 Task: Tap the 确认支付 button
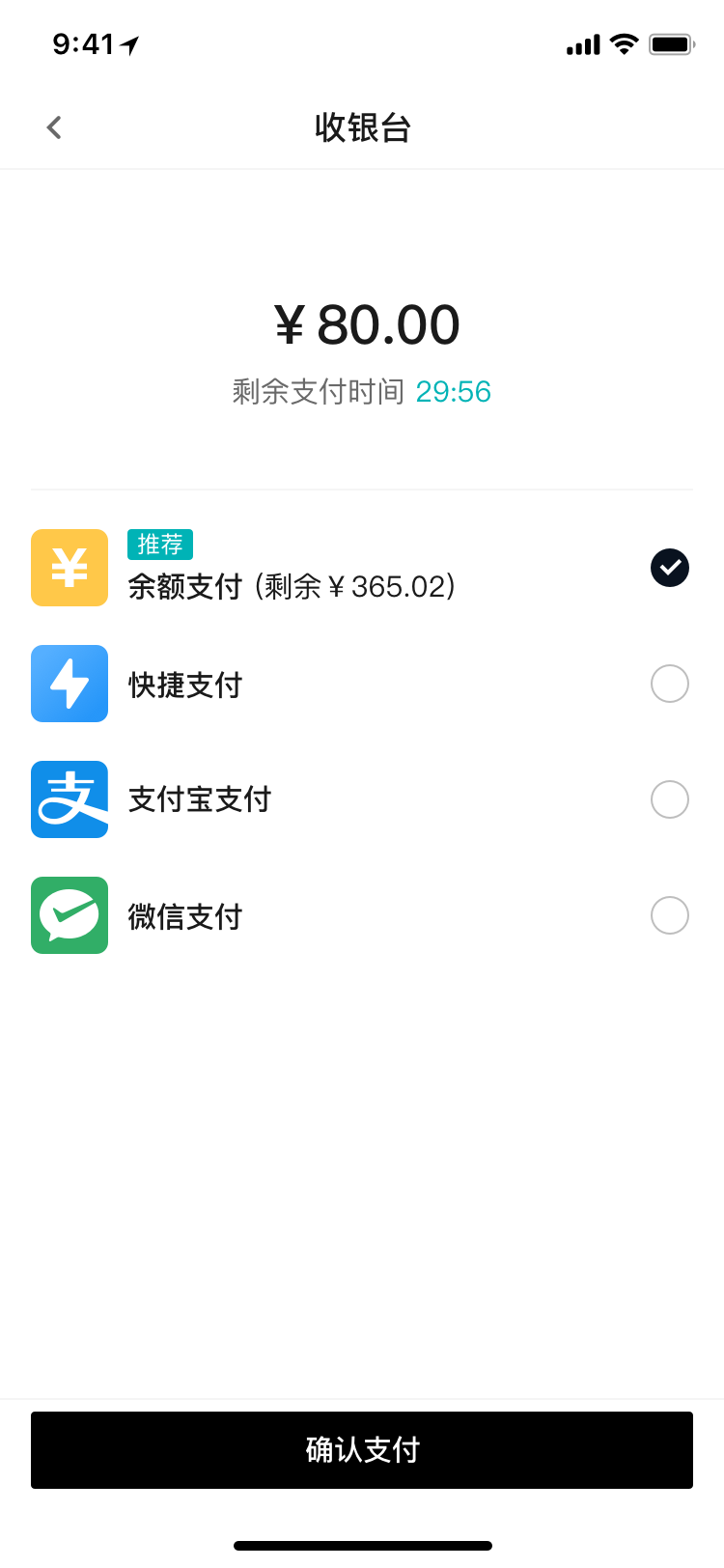point(362,1450)
